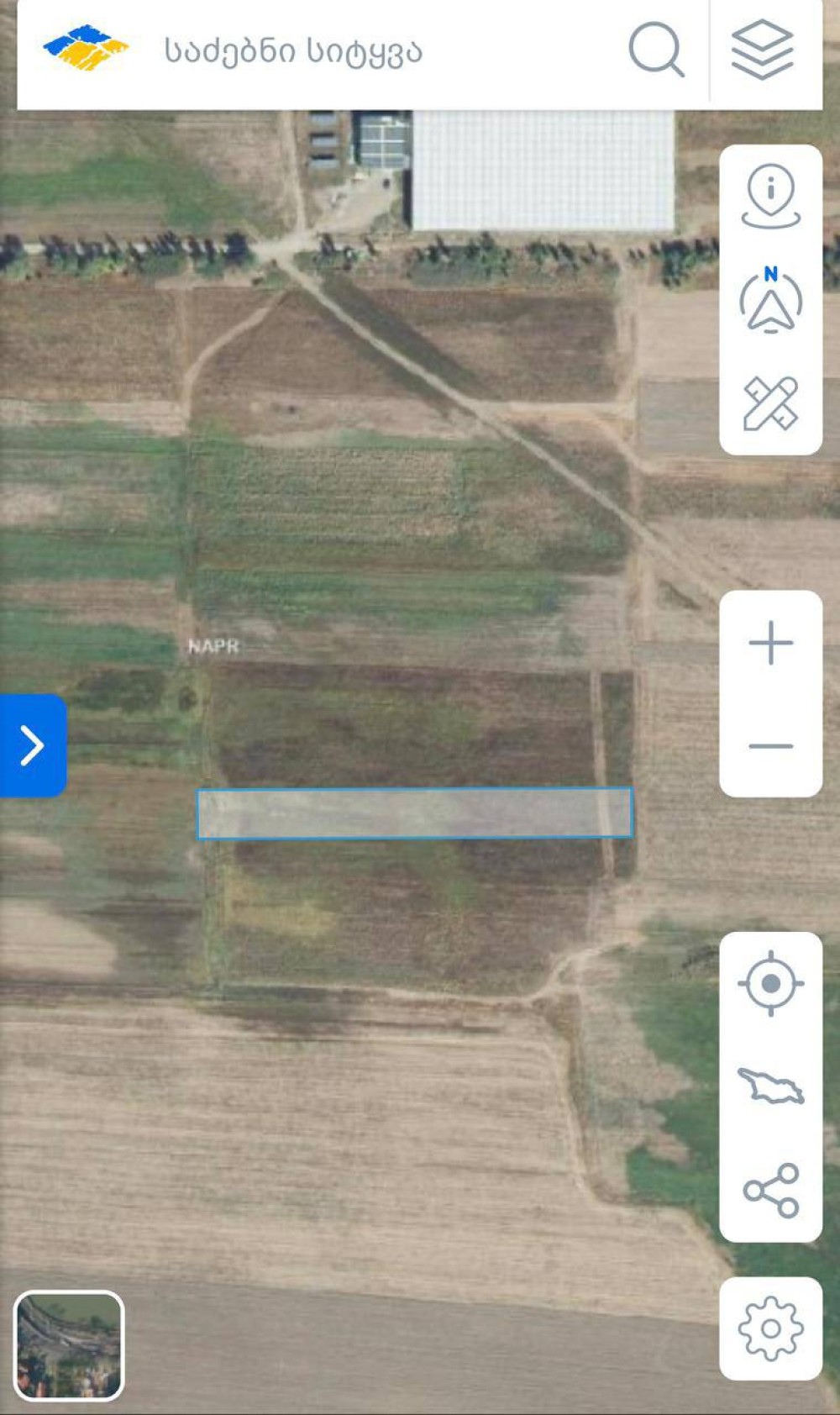This screenshot has height=1415, width=840.
Task: Open the map layers menu
Action: 763,50
